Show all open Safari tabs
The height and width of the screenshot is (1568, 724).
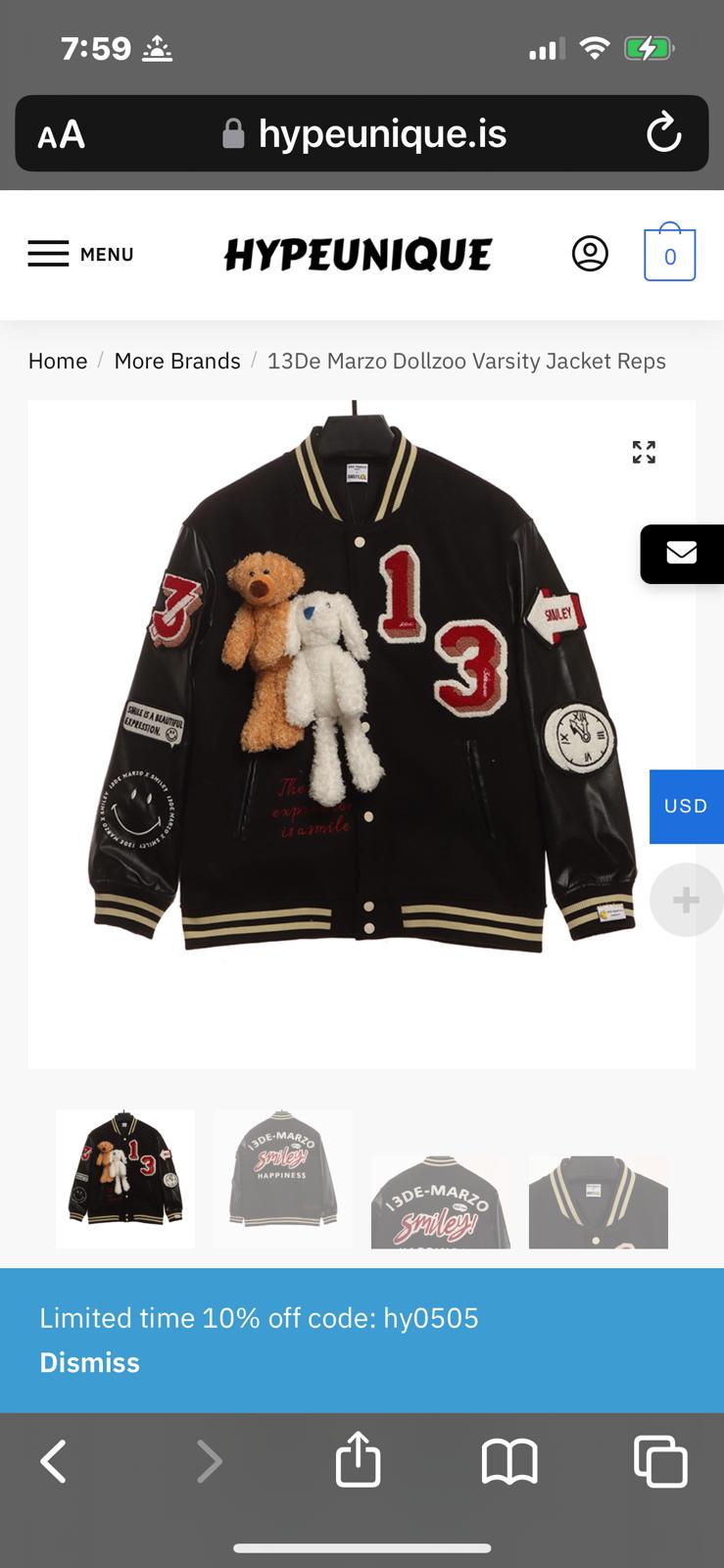point(660,1461)
